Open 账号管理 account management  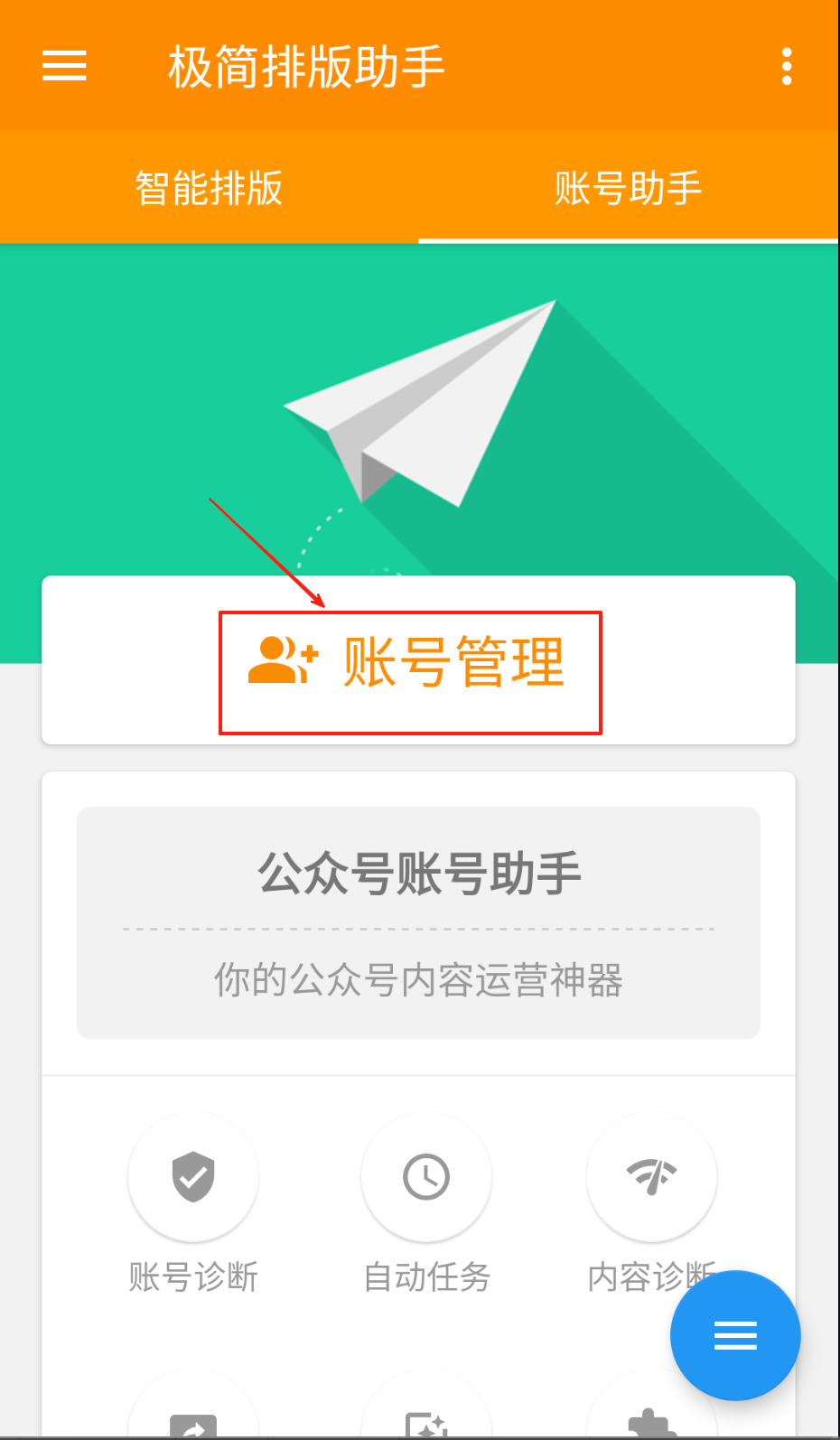(410, 662)
